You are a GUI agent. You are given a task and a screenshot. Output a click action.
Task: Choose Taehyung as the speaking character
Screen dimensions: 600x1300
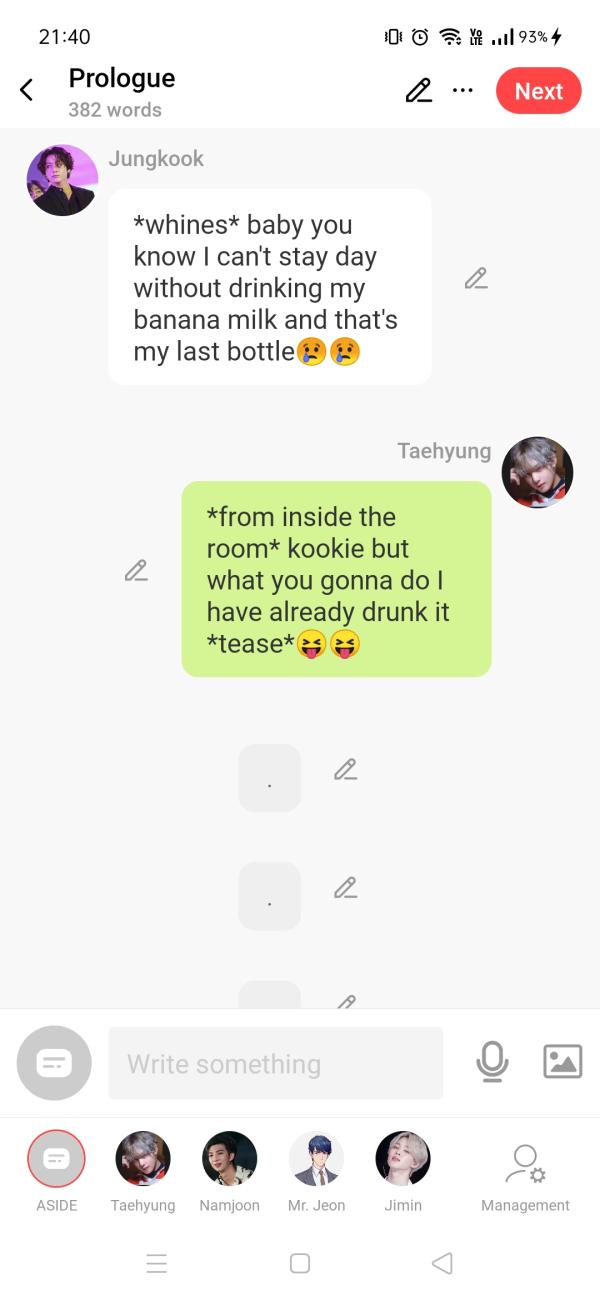point(143,1160)
